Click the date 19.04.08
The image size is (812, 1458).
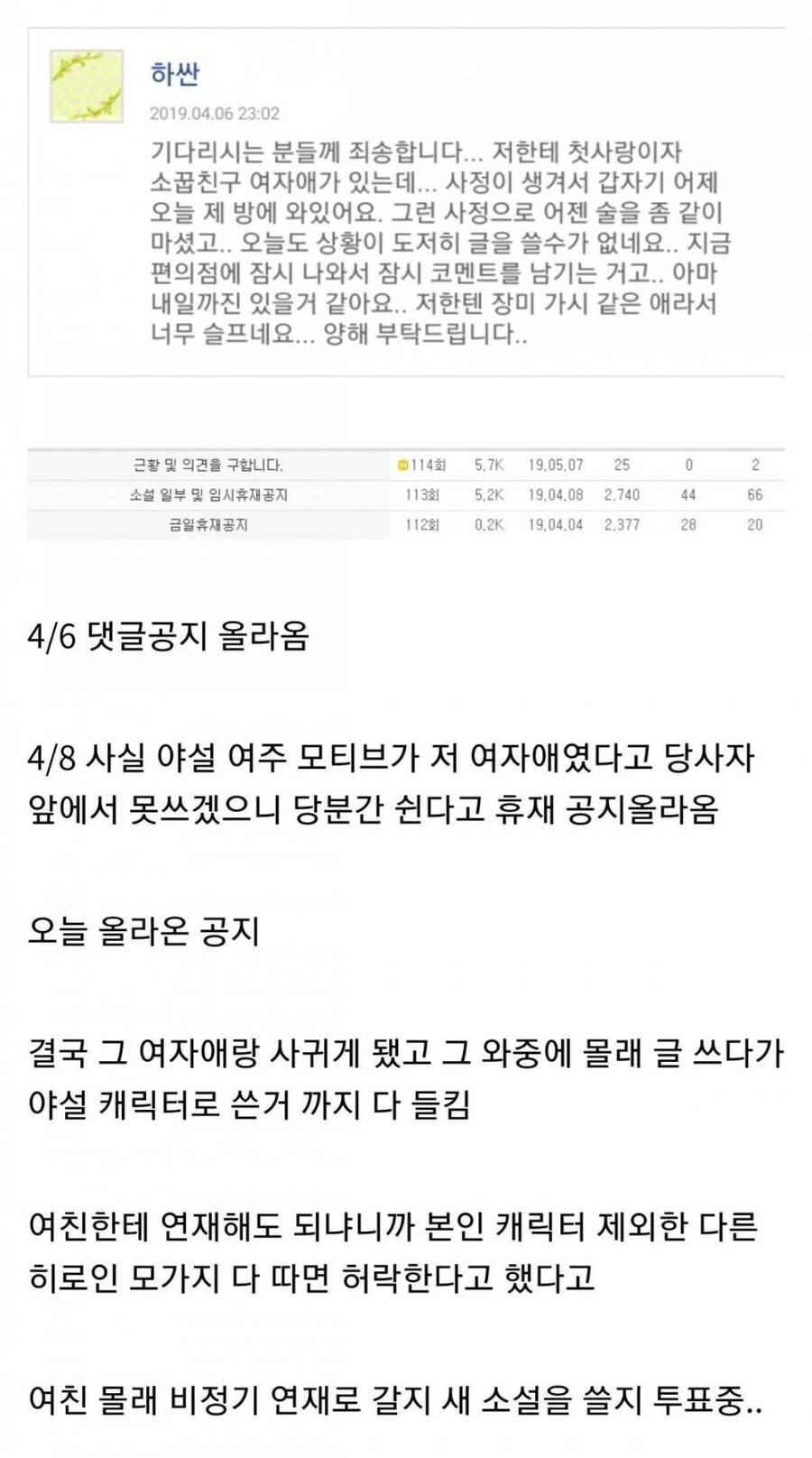click(557, 494)
